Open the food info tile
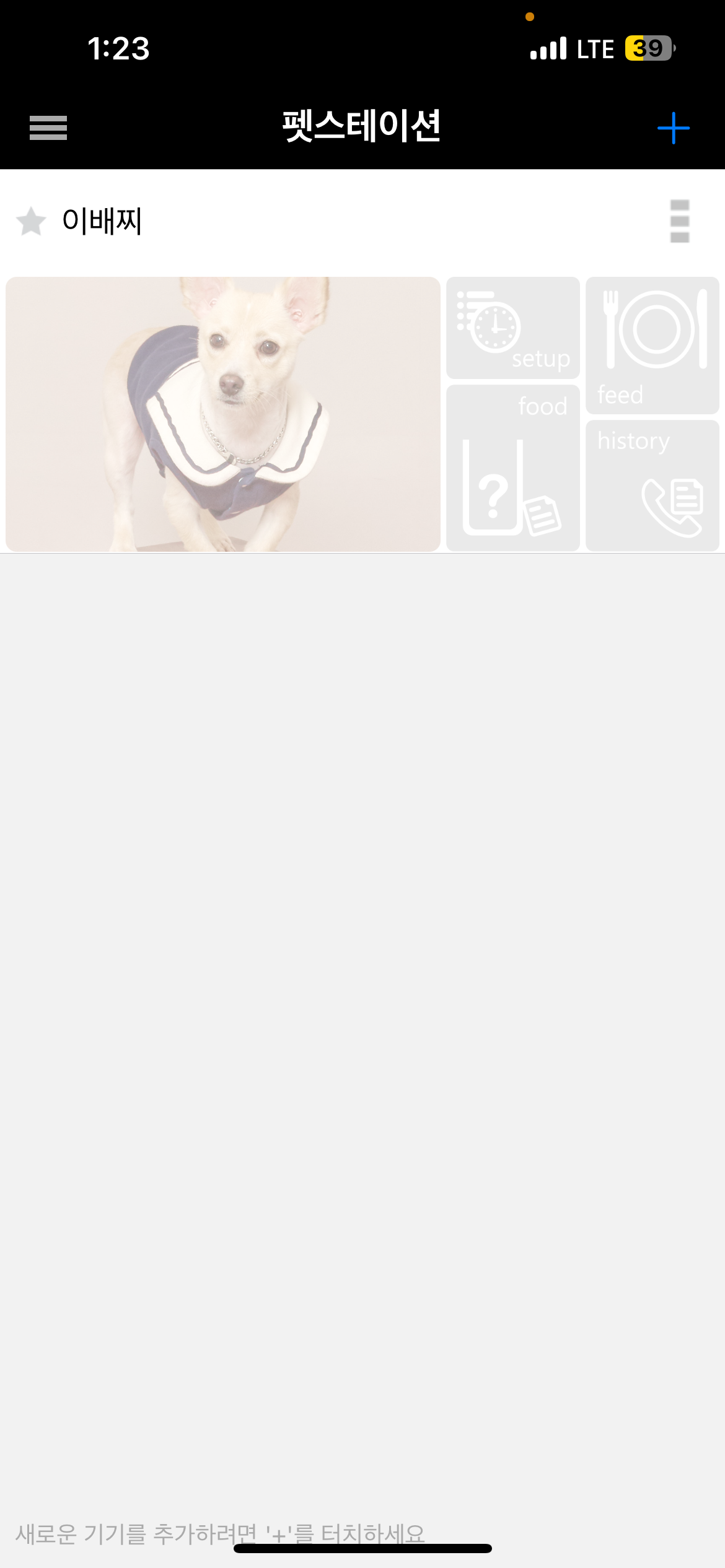The height and width of the screenshot is (1568, 725). tap(513, 468)
